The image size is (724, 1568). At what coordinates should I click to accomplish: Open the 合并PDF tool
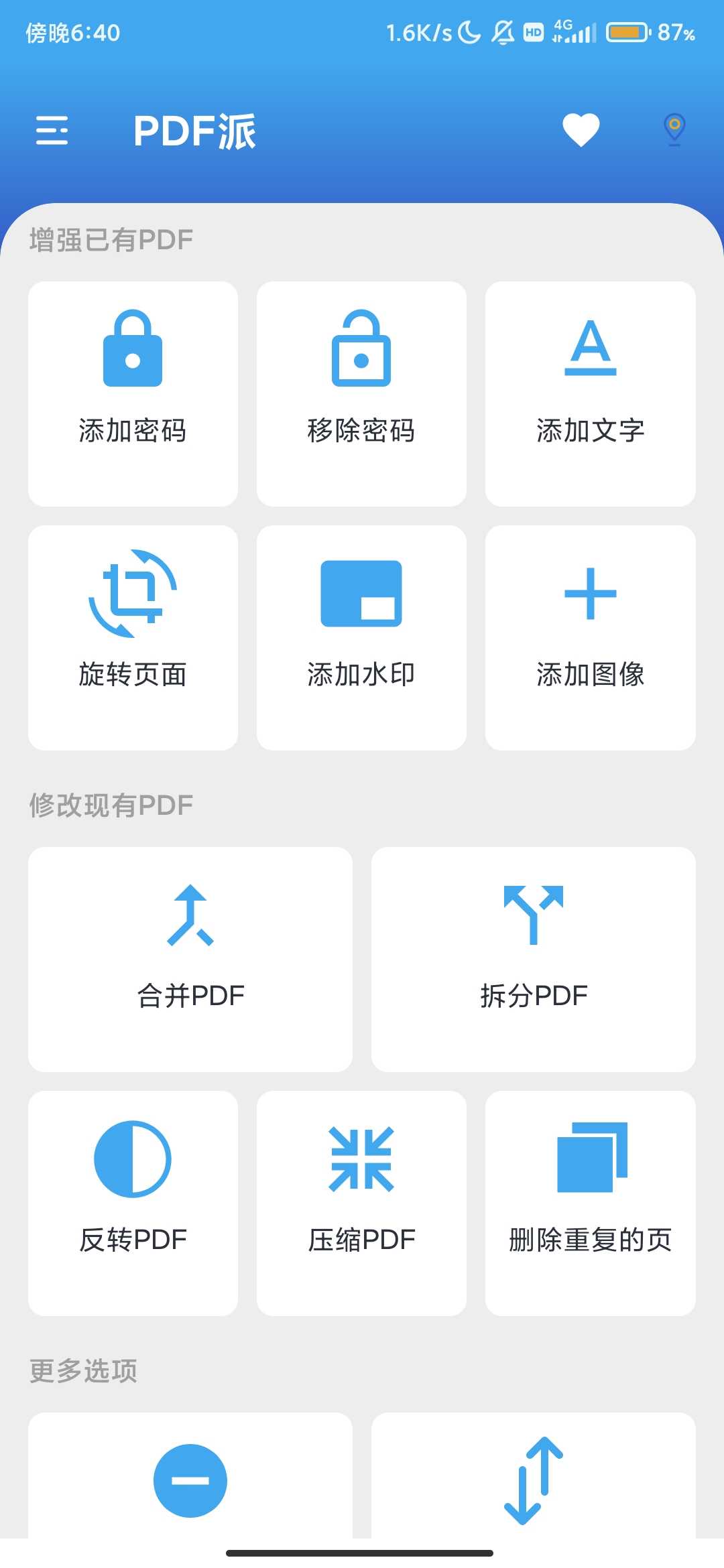pos(190,960)
